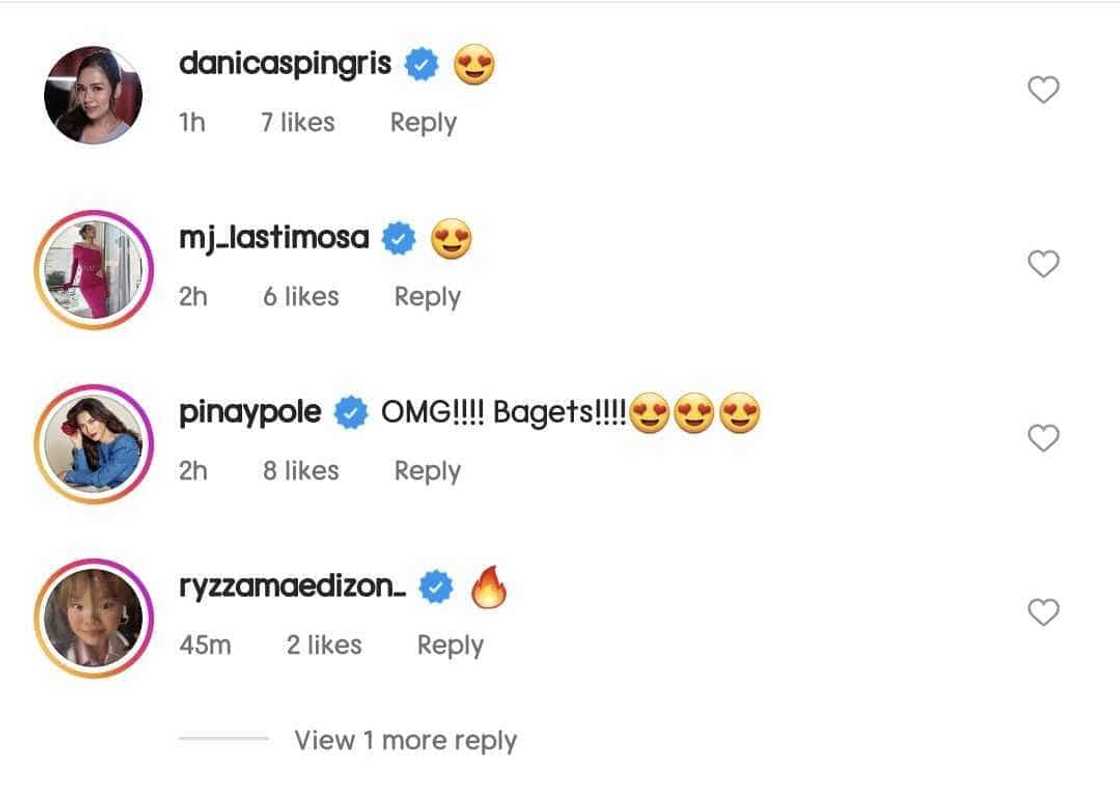Image resolution: width=1120 pixels, height=799 pixels.
Task: Like ryzzamaedizon_'s comment
Action: point(1043,612)
